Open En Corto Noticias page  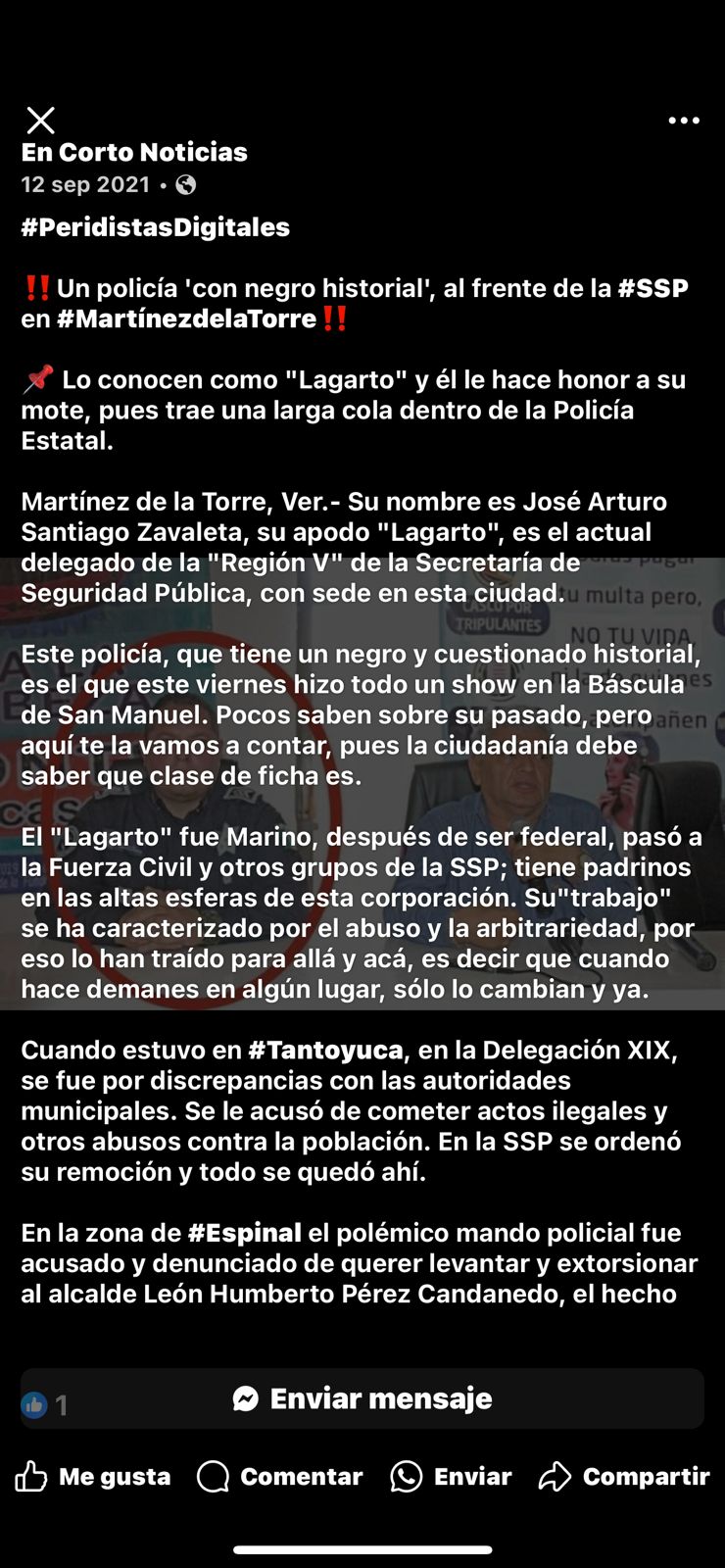point(134,152)
